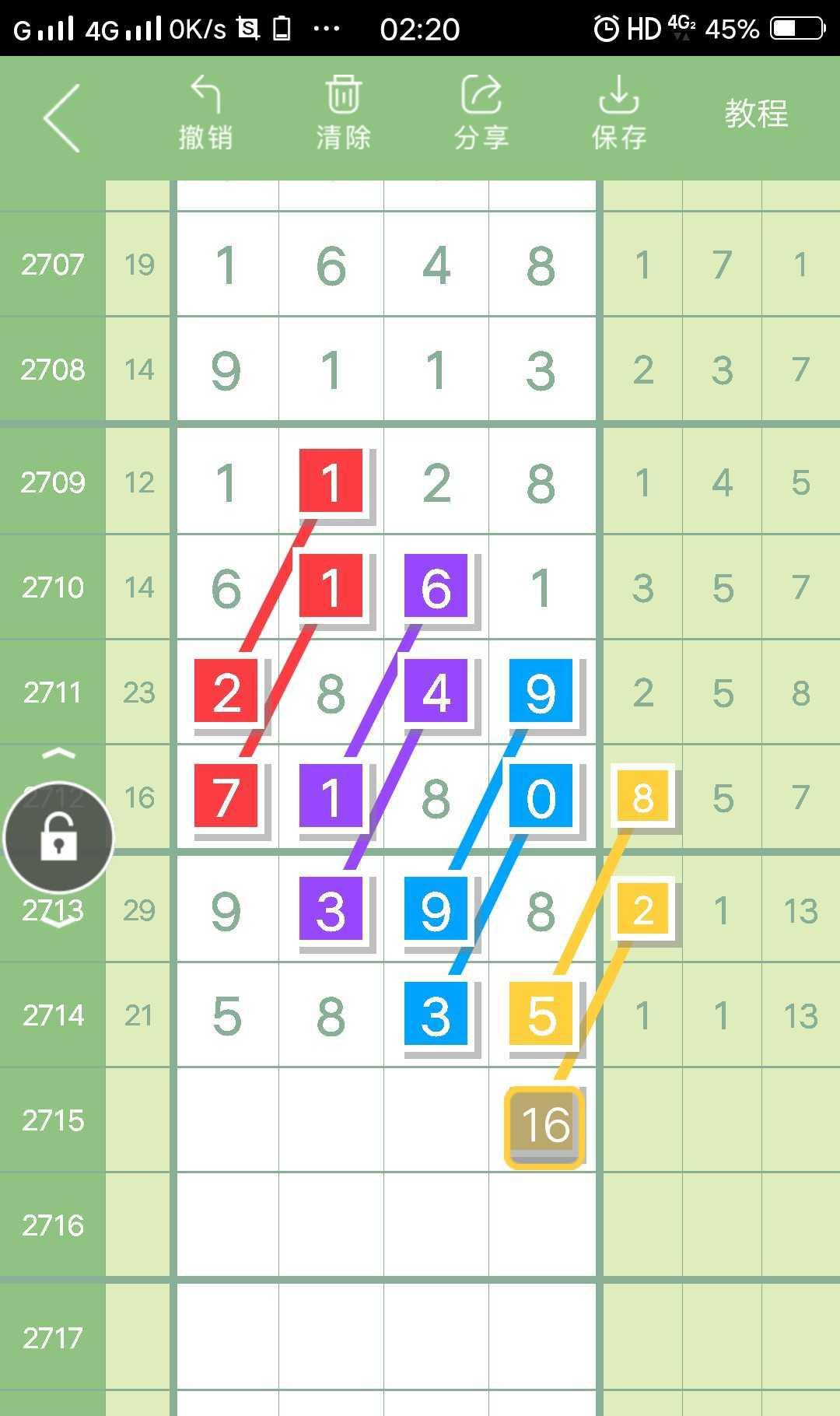This screenshot has width=840, height=1416.
Task: Select the yellow 8 cell in row 2712
Action: 642,797
